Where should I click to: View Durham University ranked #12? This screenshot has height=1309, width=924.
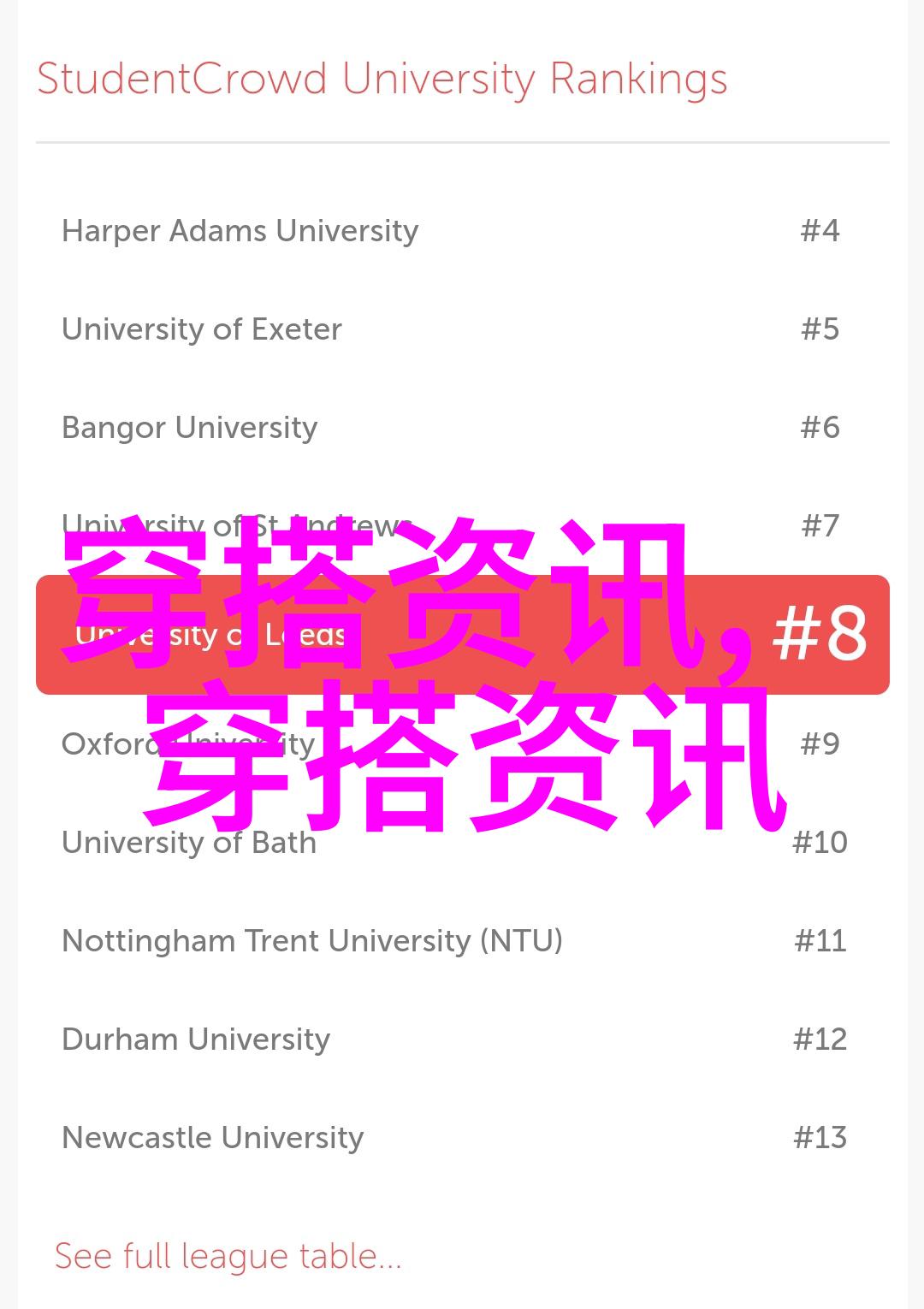196,1039
